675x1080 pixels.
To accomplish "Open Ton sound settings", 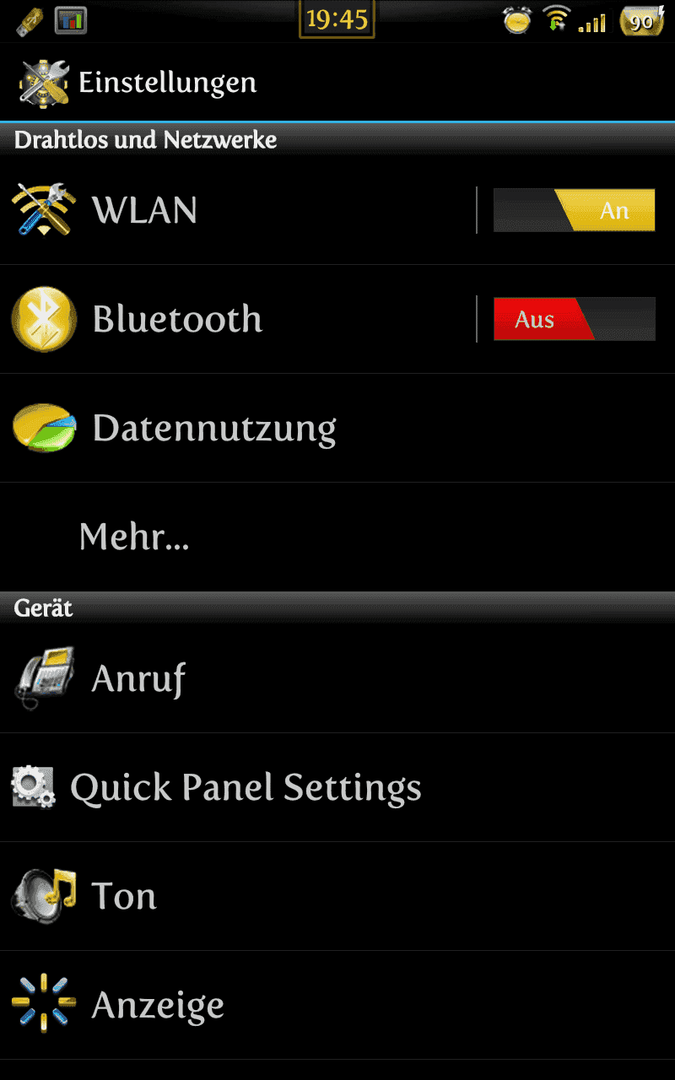I will pos(124,896).
